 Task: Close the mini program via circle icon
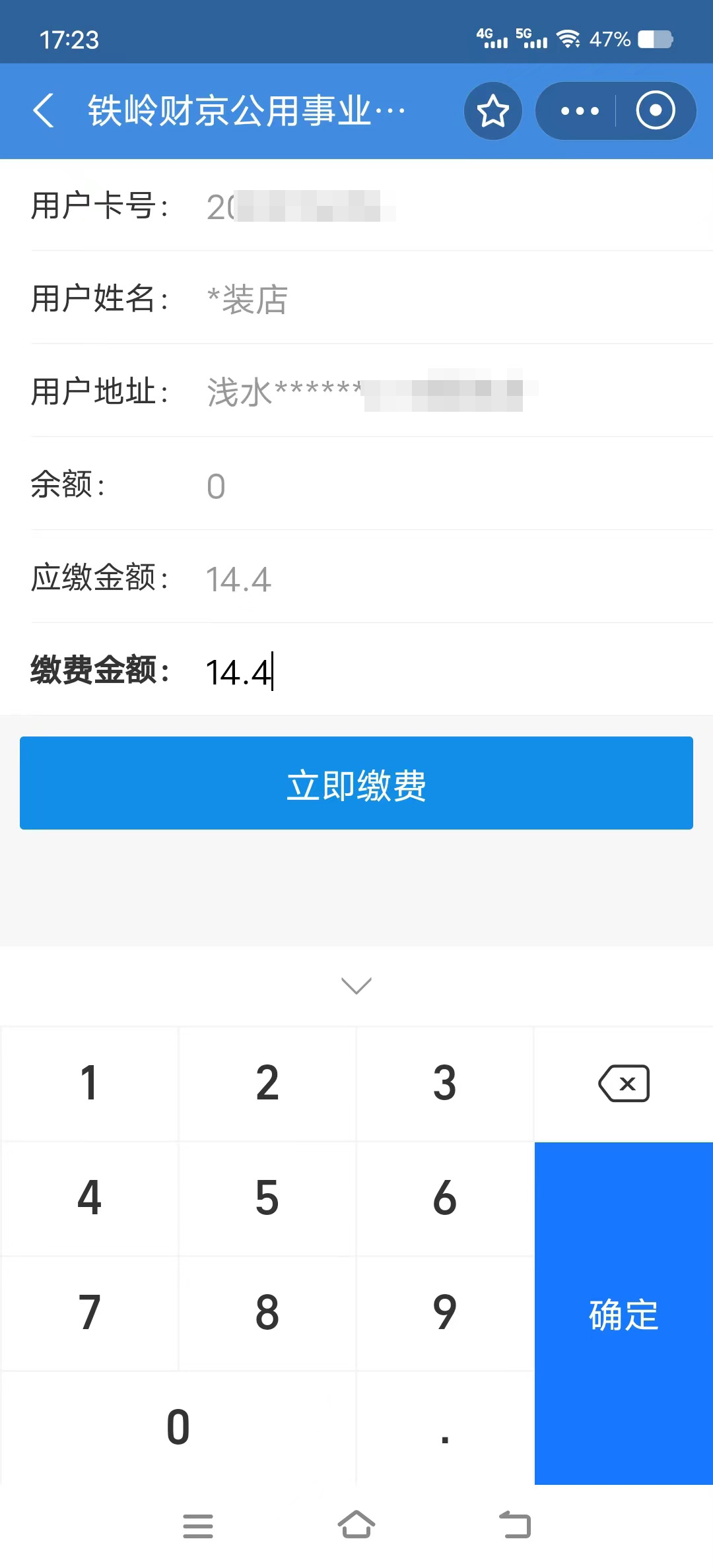(x=655, y=111)
